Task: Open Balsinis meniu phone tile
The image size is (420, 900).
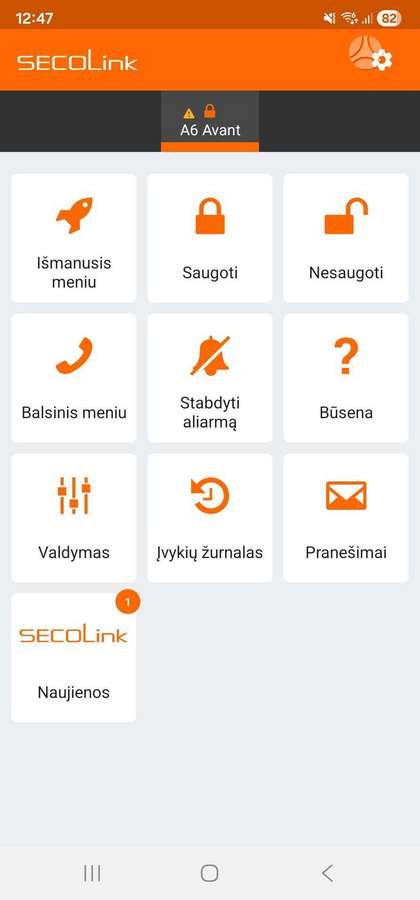Action: [74, 378]
